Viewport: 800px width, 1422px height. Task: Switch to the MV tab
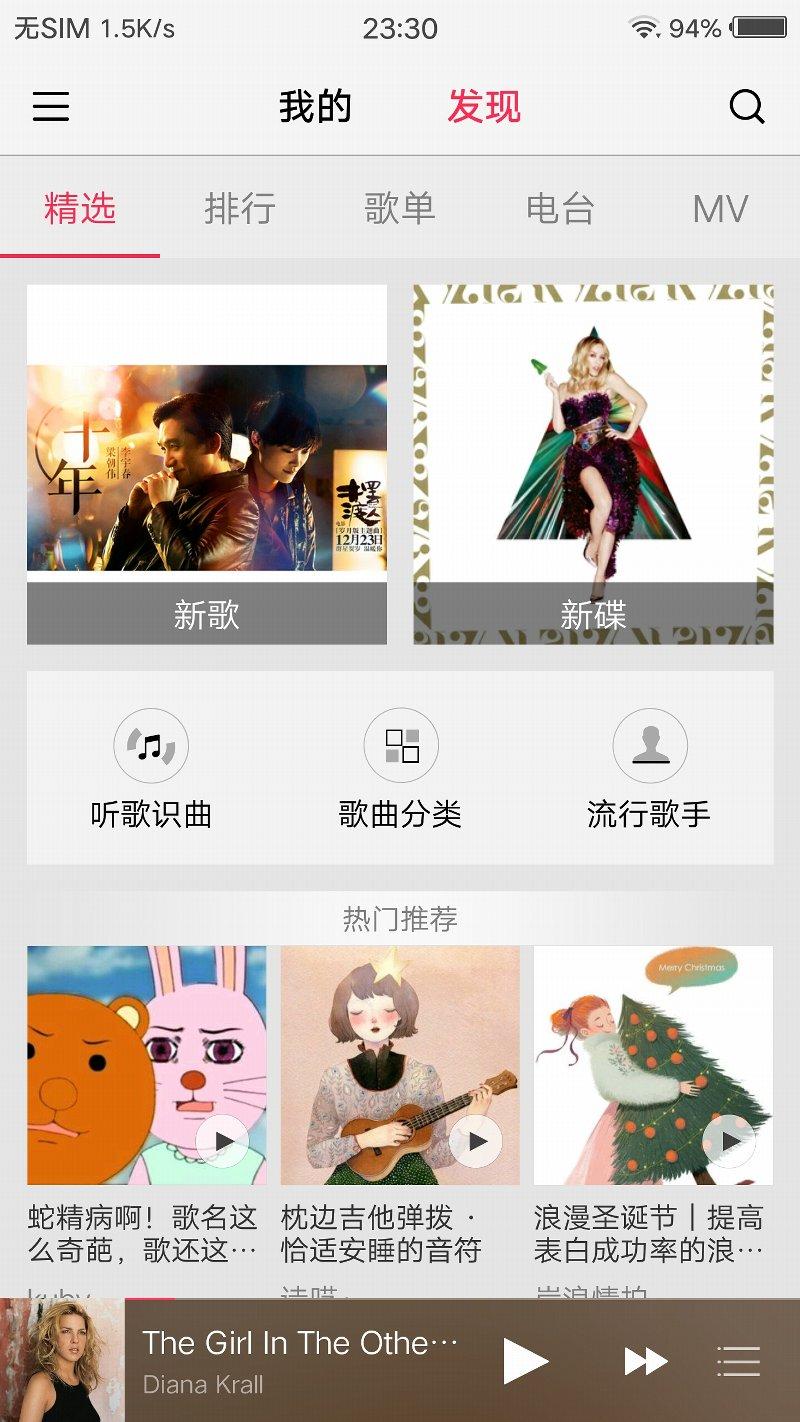720,210
